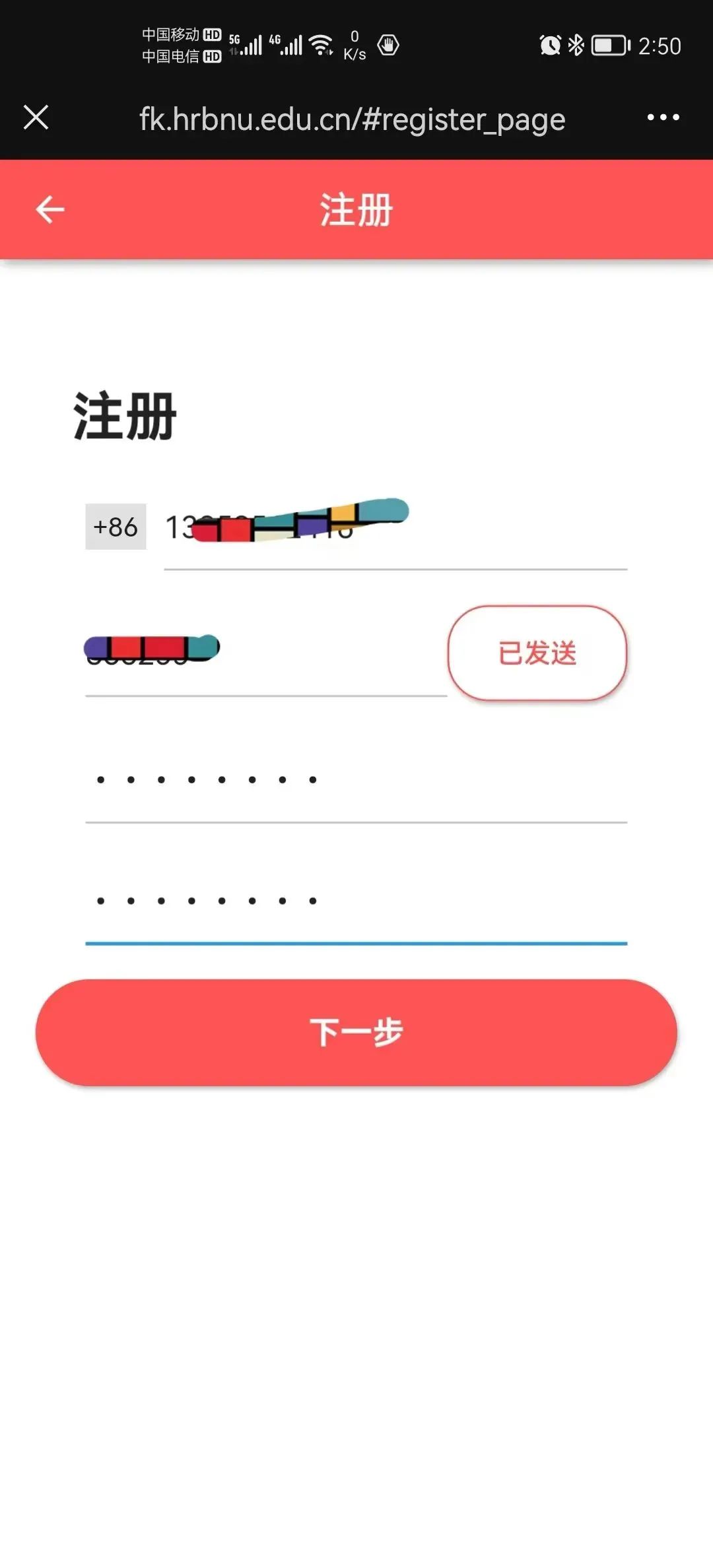Go back using the 注册 header arrow

pos(50,210)
